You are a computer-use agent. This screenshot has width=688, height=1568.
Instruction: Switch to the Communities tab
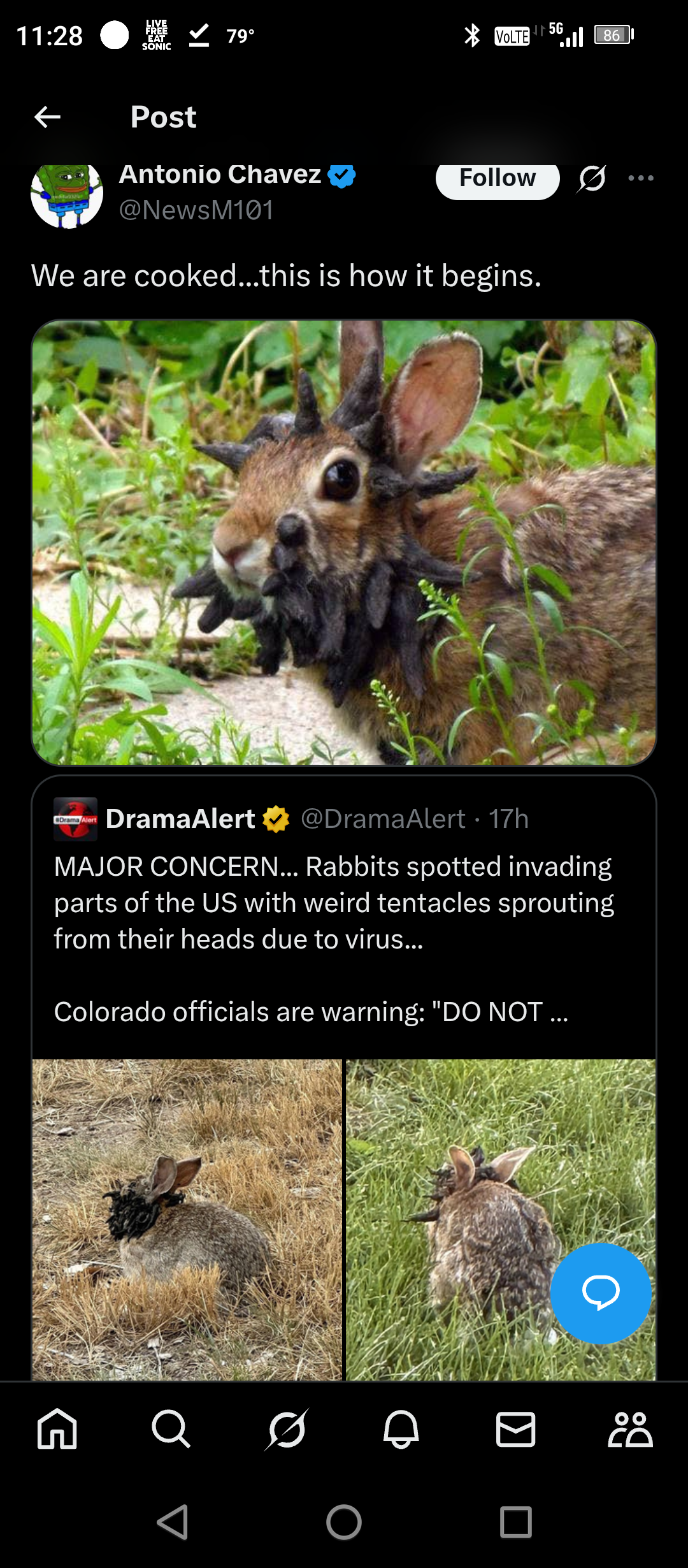point(630,1429)
